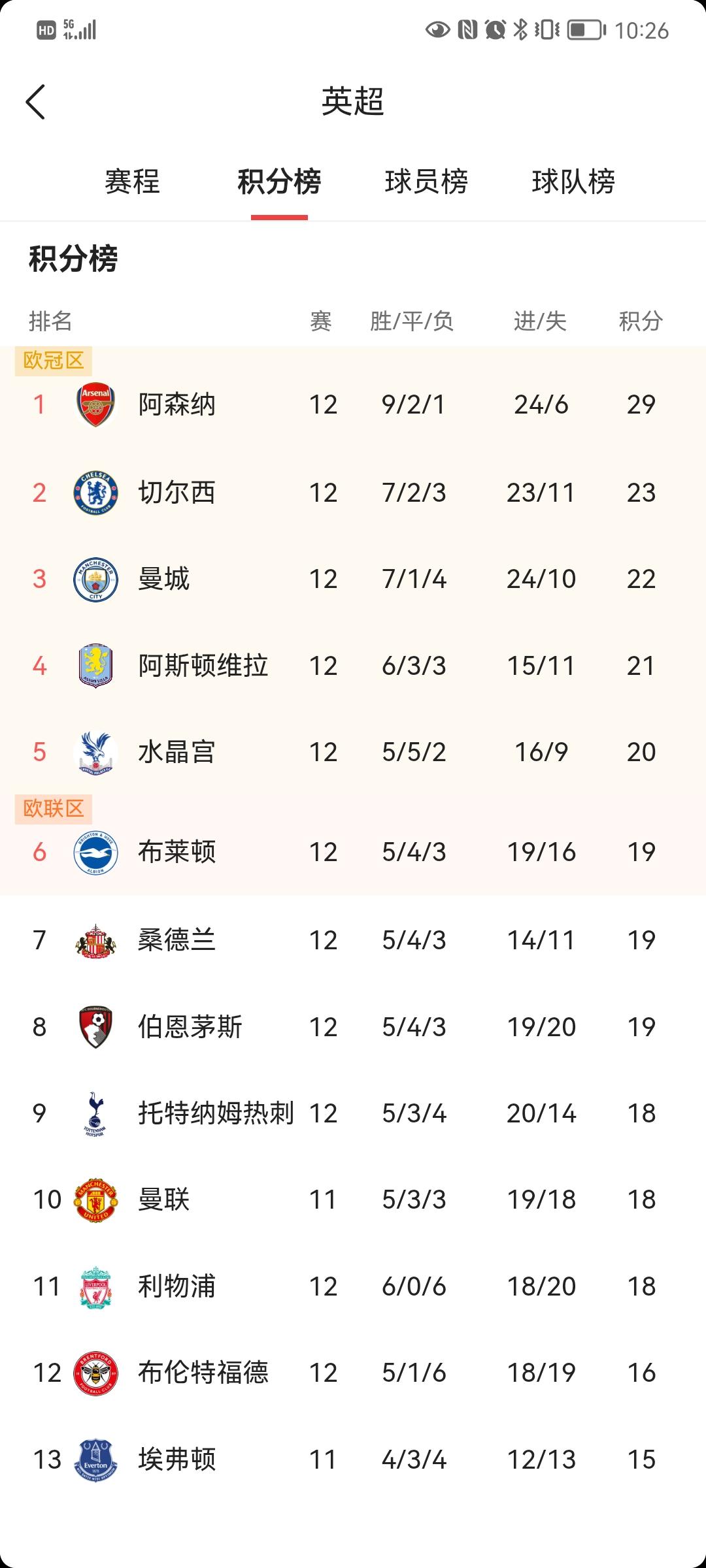Click the Tottenham Hotspur cockerel crest

pyautogui.click(x=97, y=1113)
